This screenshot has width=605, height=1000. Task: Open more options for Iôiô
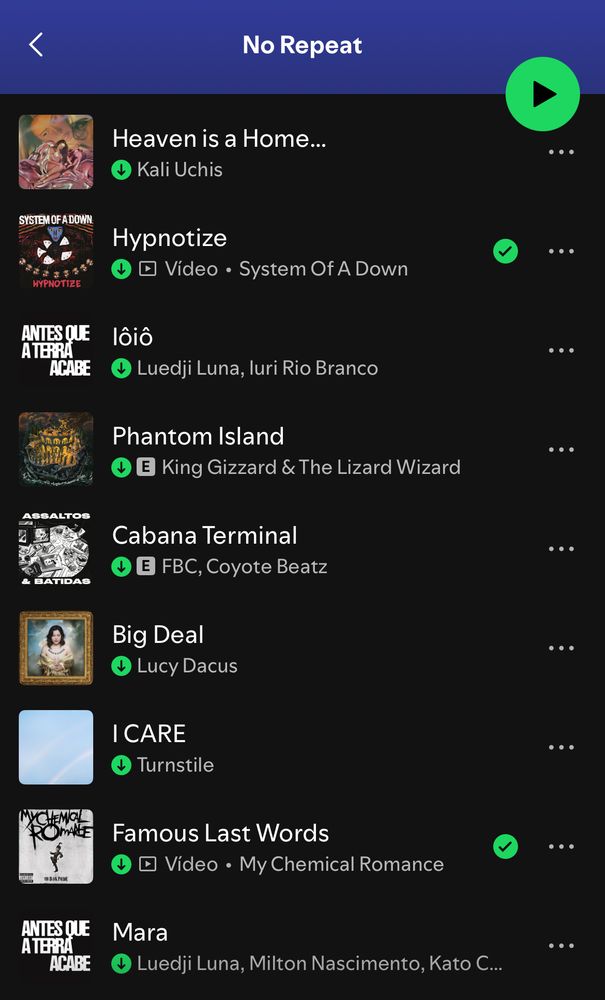[x=561, y=350]
